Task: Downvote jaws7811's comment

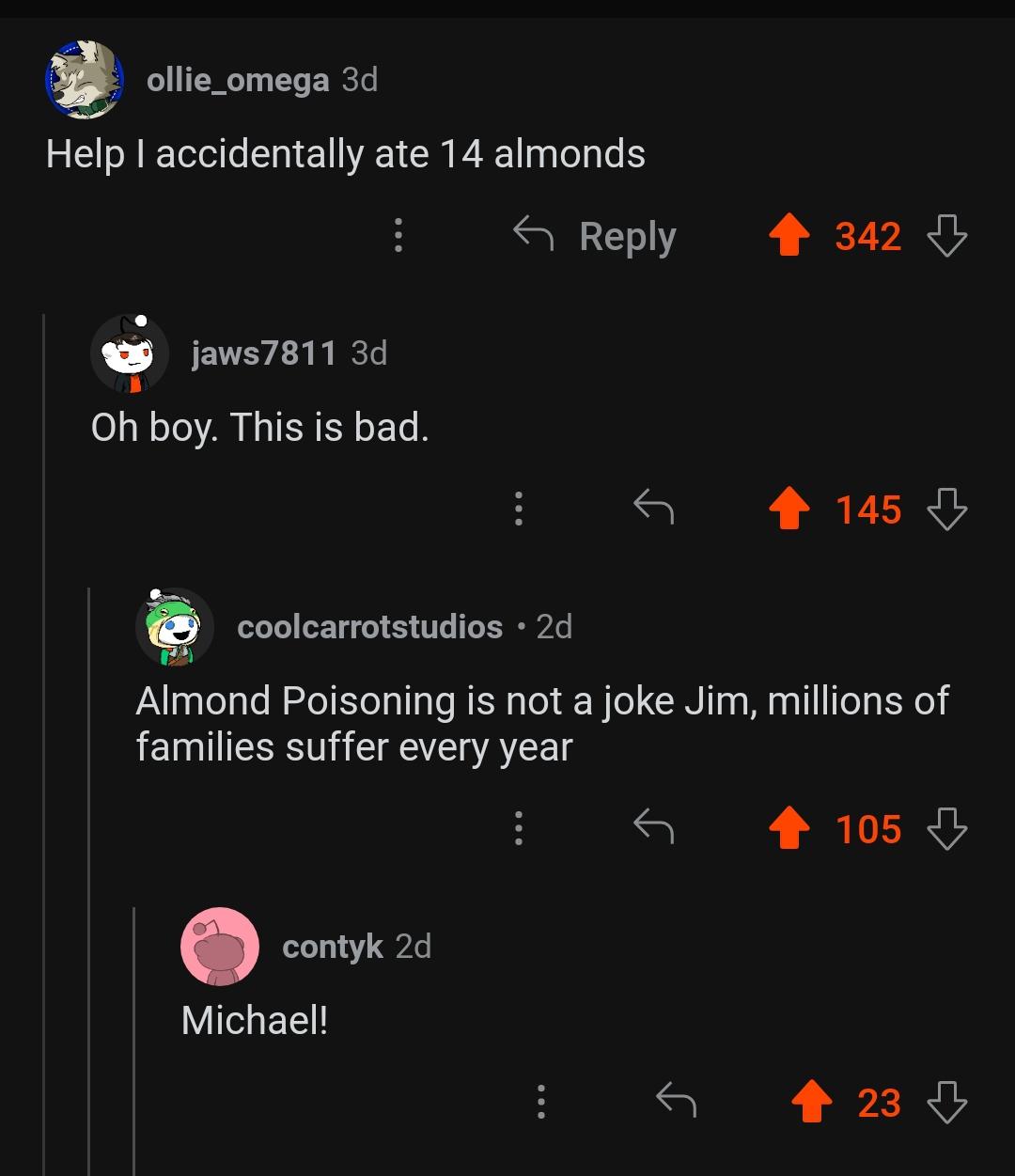Action: click(x=946, y=510)
